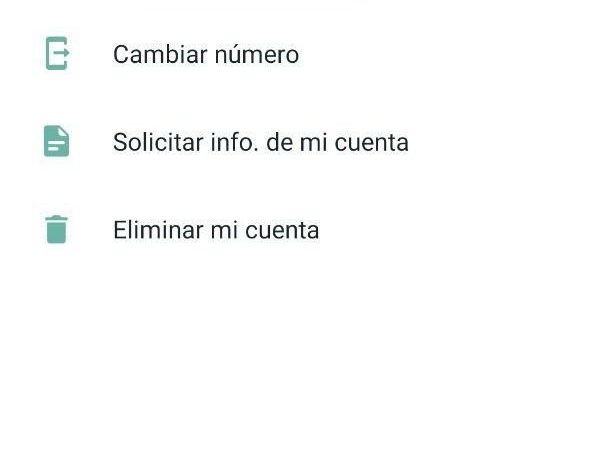Open the Cambiar número option
This screenshot has width=615, height=470.
tap(206, 54)
